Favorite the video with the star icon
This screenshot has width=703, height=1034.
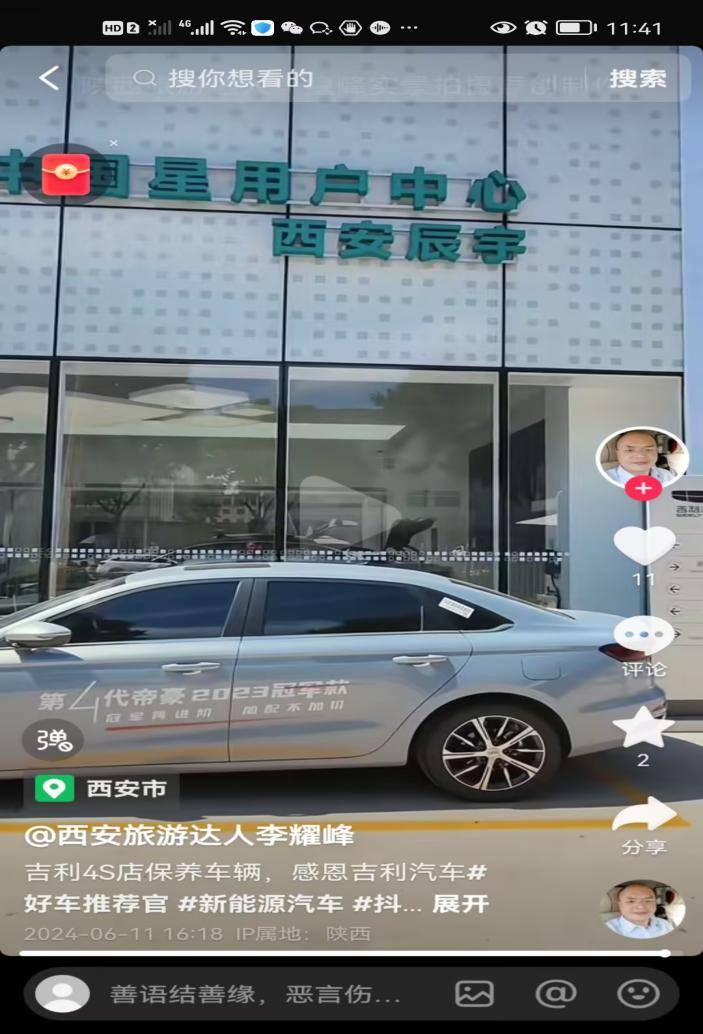pos(643,729)
